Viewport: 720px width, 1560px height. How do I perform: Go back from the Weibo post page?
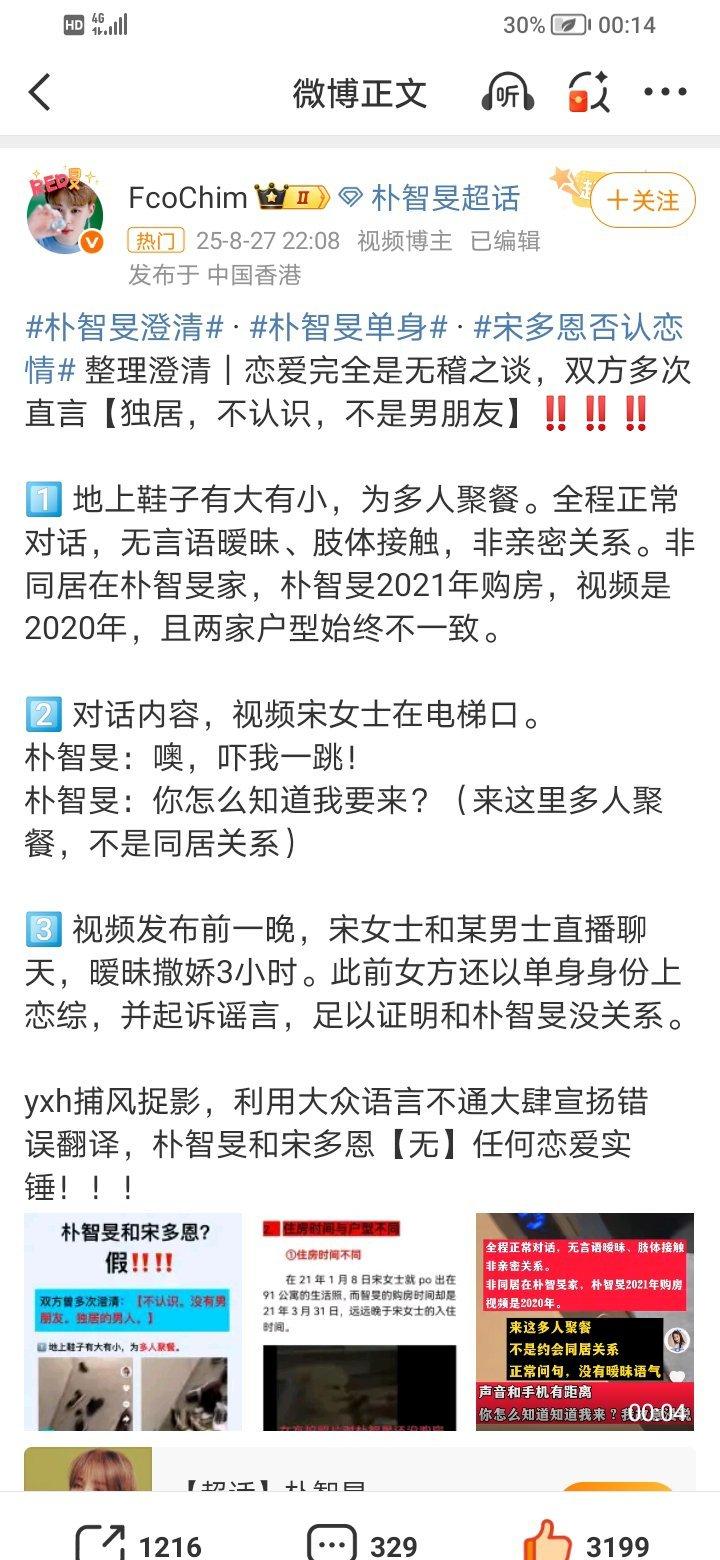coord(40,93)
